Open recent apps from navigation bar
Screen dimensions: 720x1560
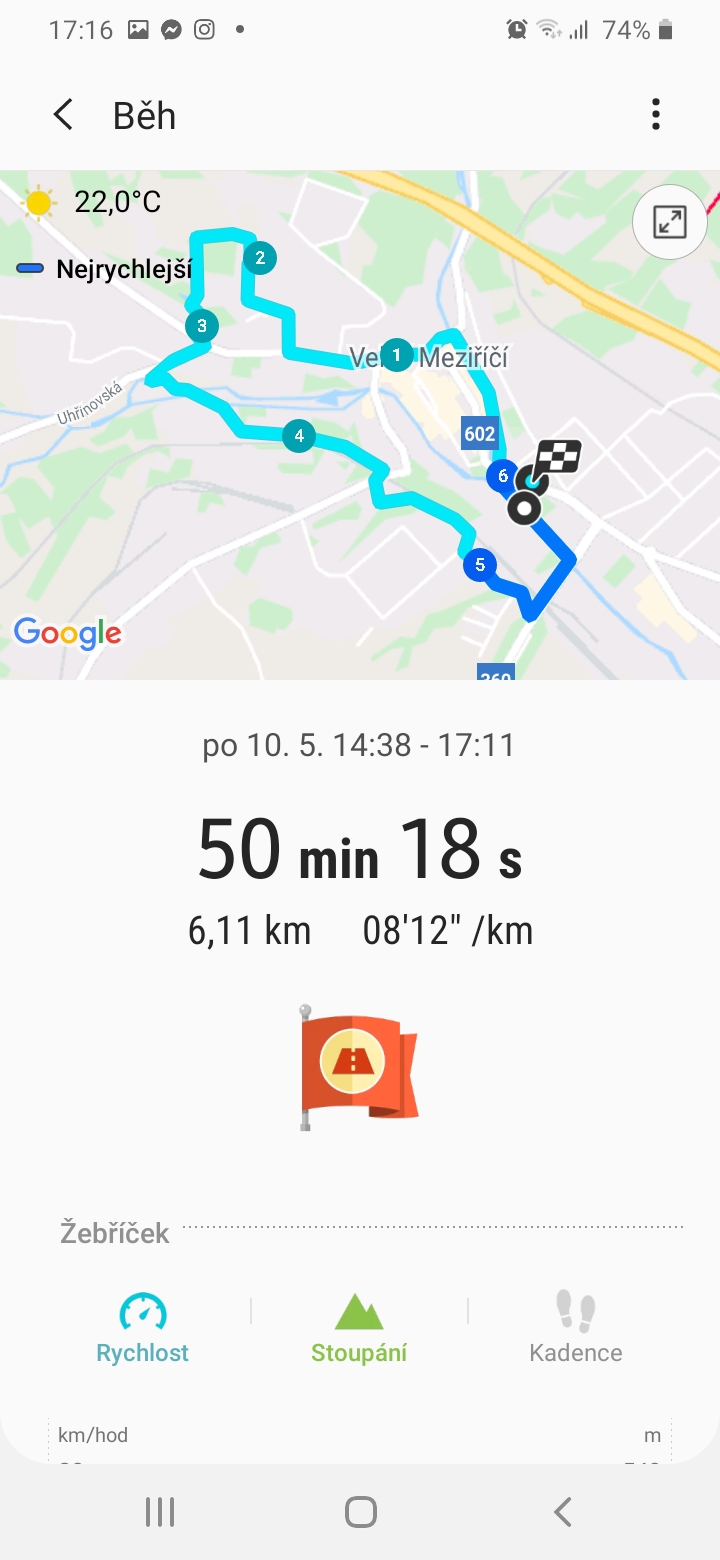(x=160, y=1512)
